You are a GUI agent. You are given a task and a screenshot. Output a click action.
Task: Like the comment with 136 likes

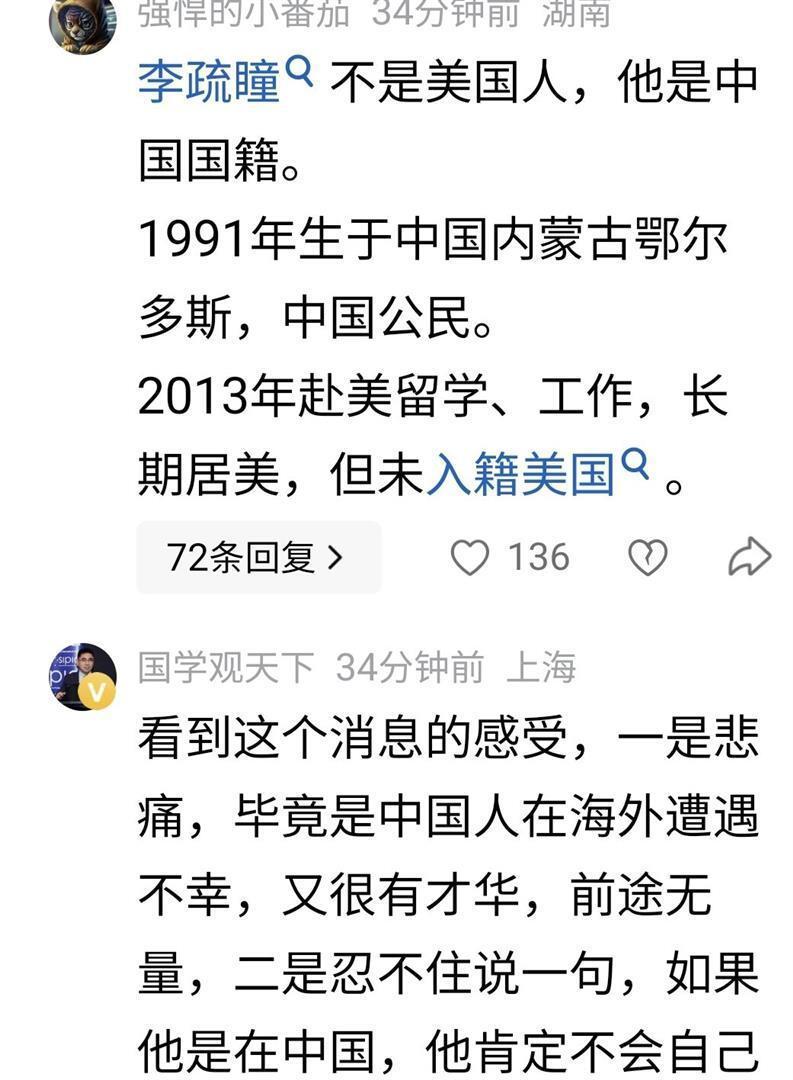coord(470,558)
